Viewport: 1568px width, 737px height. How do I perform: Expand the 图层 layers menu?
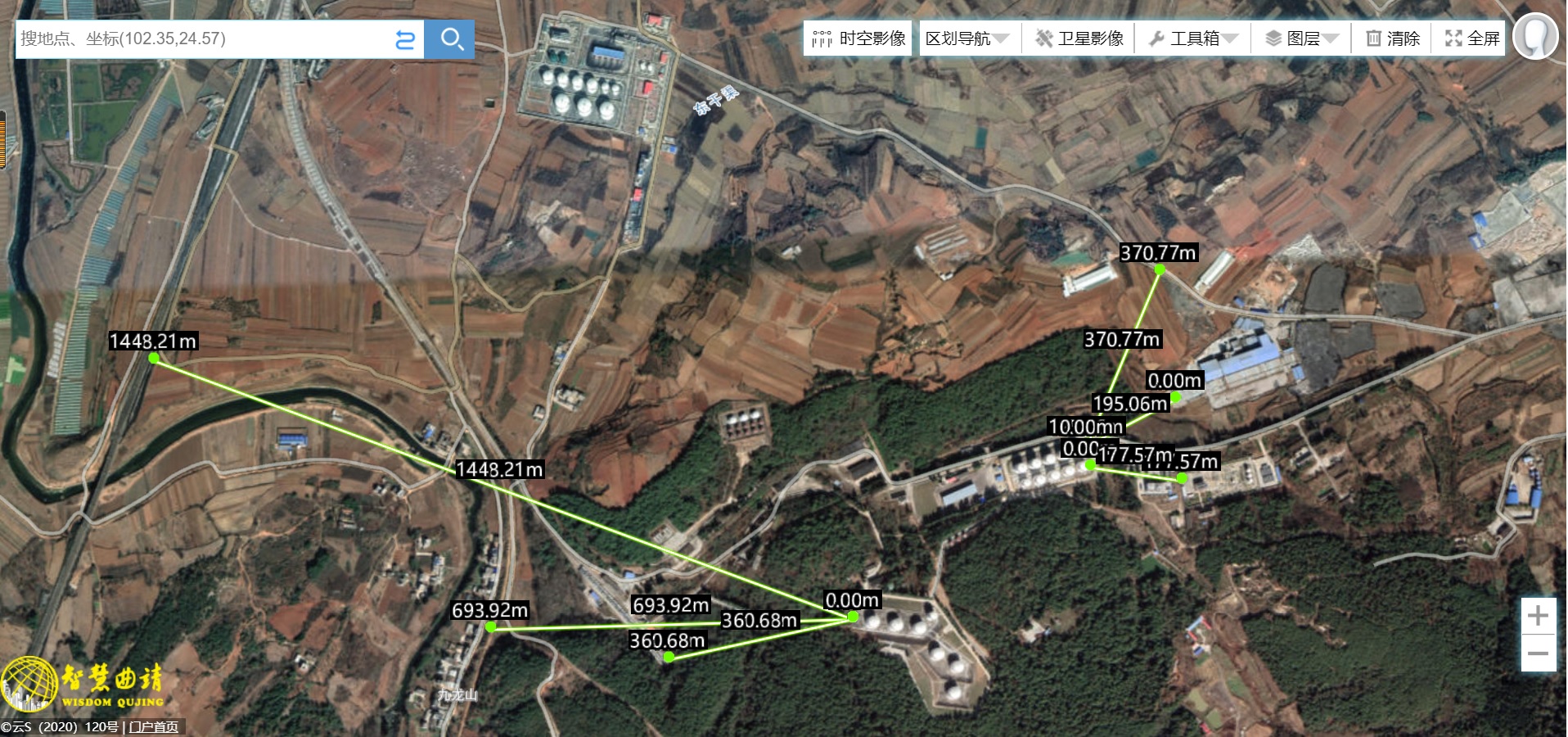coord(1301,38)
